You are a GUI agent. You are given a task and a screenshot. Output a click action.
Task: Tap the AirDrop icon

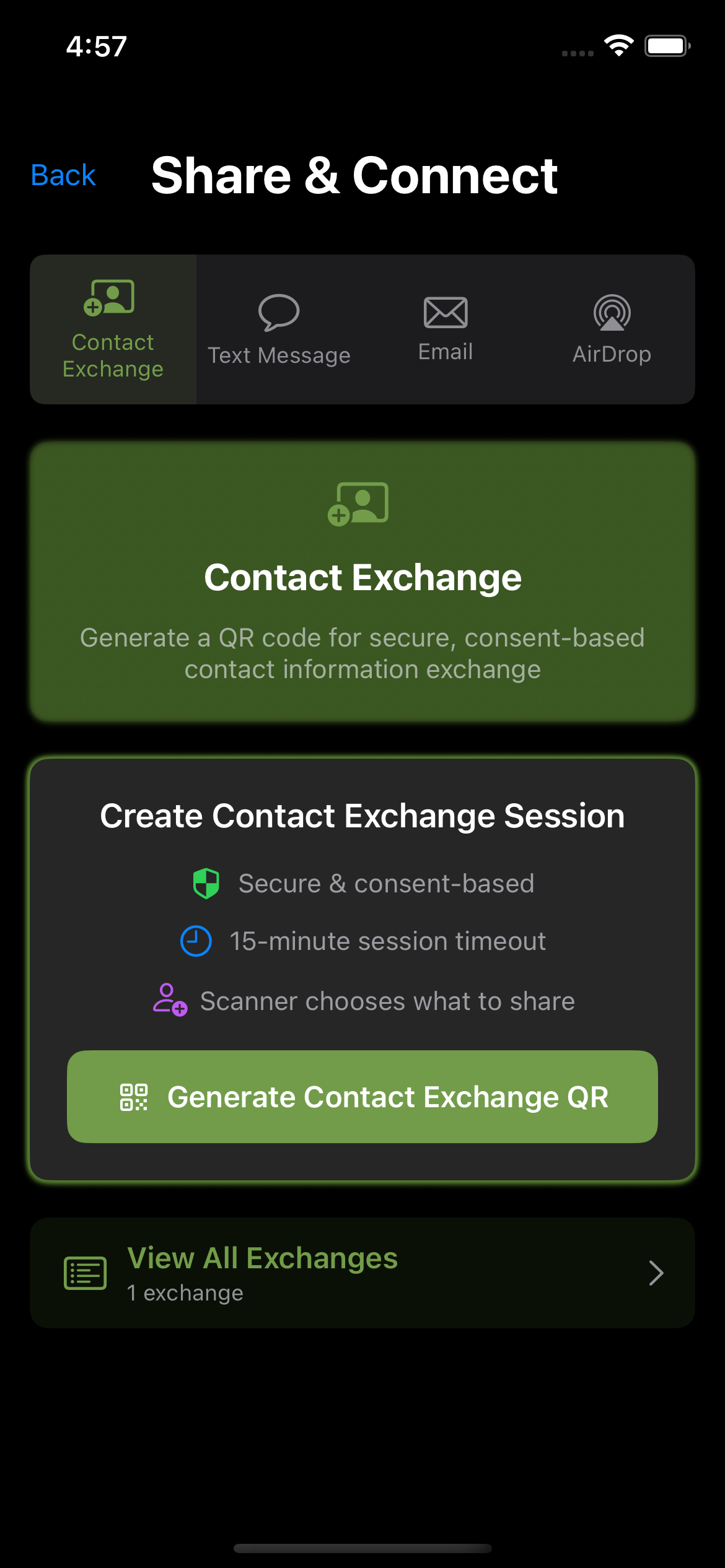click(612, 314)
